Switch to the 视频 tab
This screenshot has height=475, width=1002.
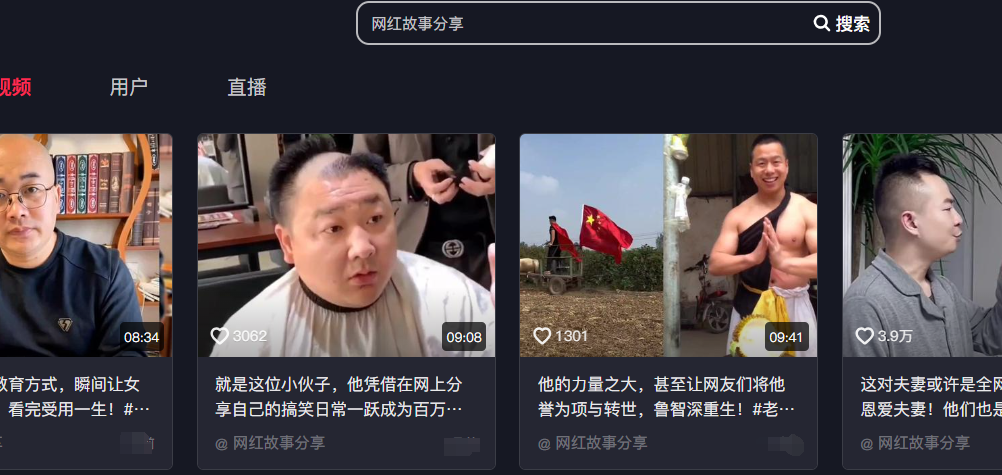14,87
